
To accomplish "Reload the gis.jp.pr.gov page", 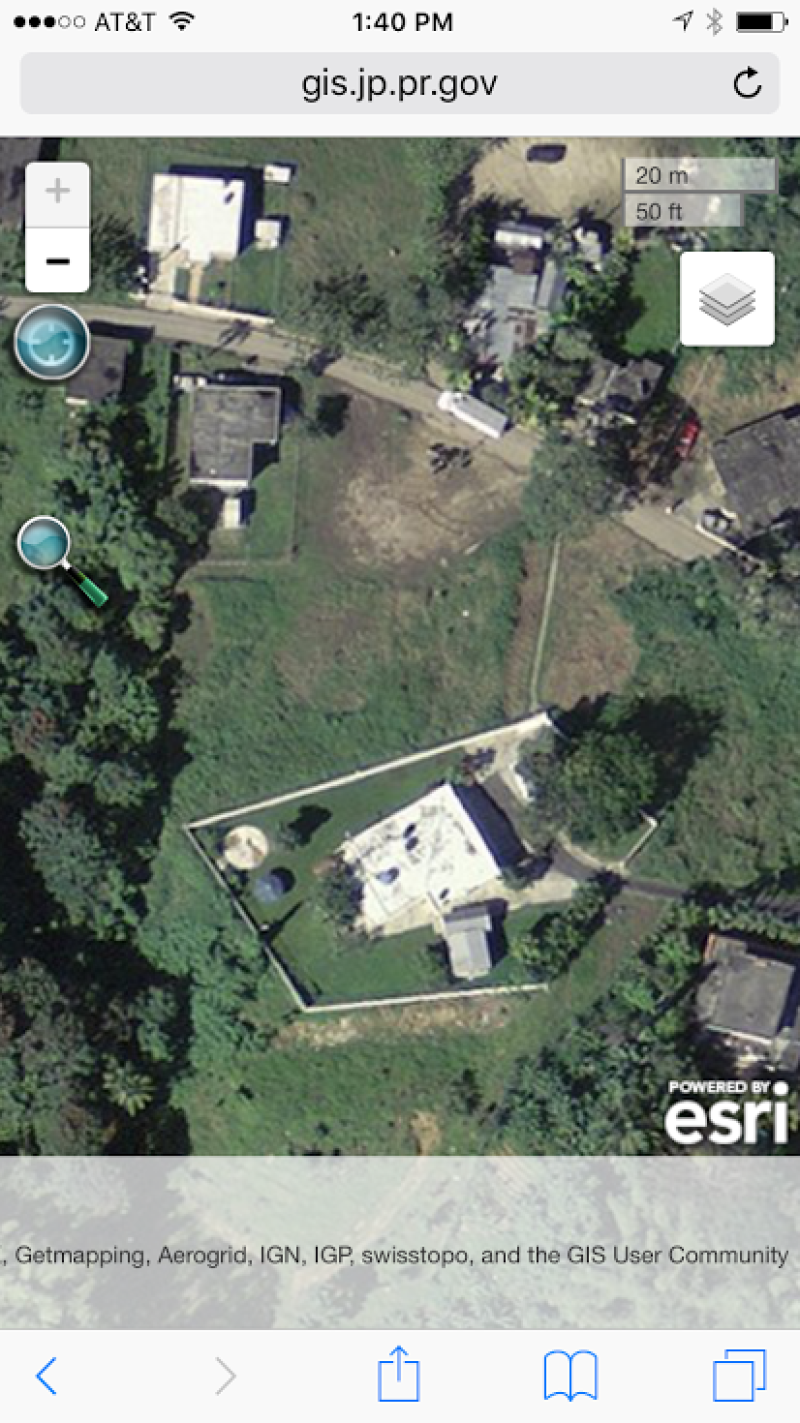I will click(x=747, y=84).
